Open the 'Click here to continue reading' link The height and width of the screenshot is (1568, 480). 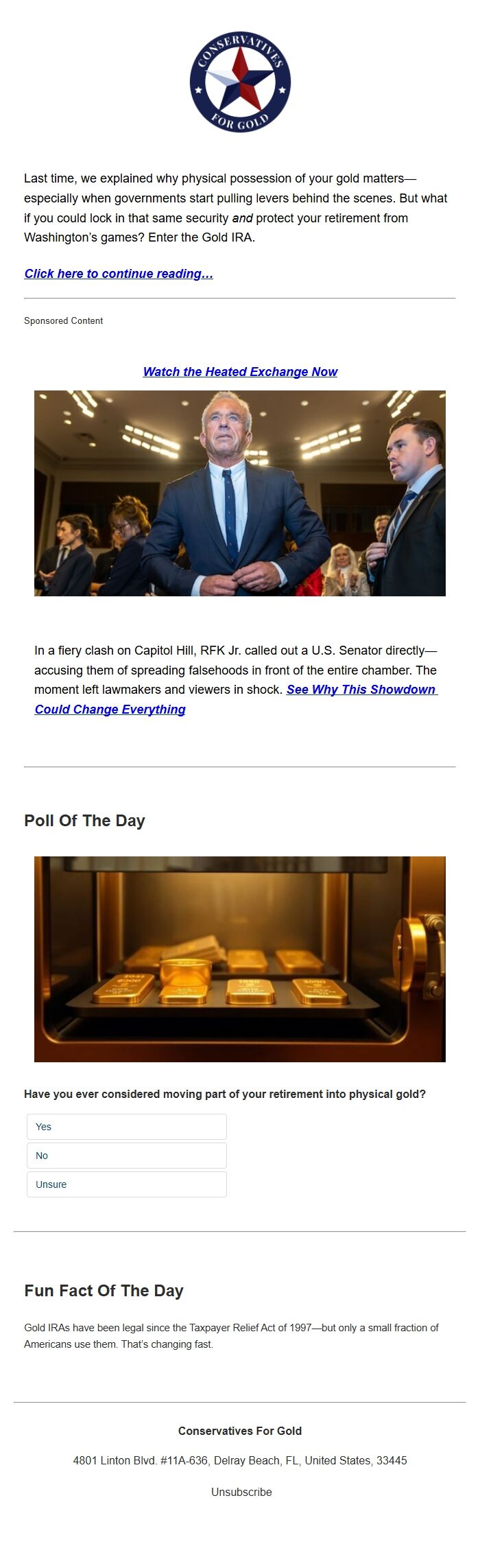point(119,274)
